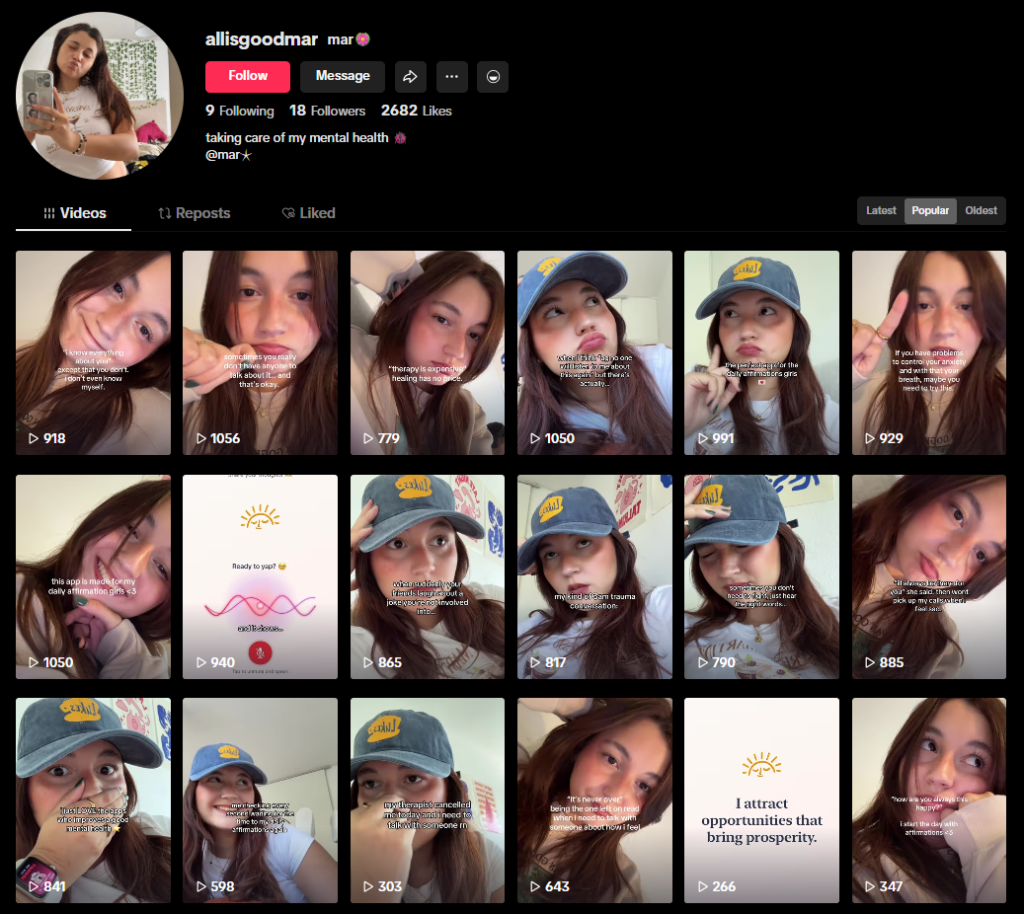Open the 'Ready to yap?' video

tap(260, 576)
